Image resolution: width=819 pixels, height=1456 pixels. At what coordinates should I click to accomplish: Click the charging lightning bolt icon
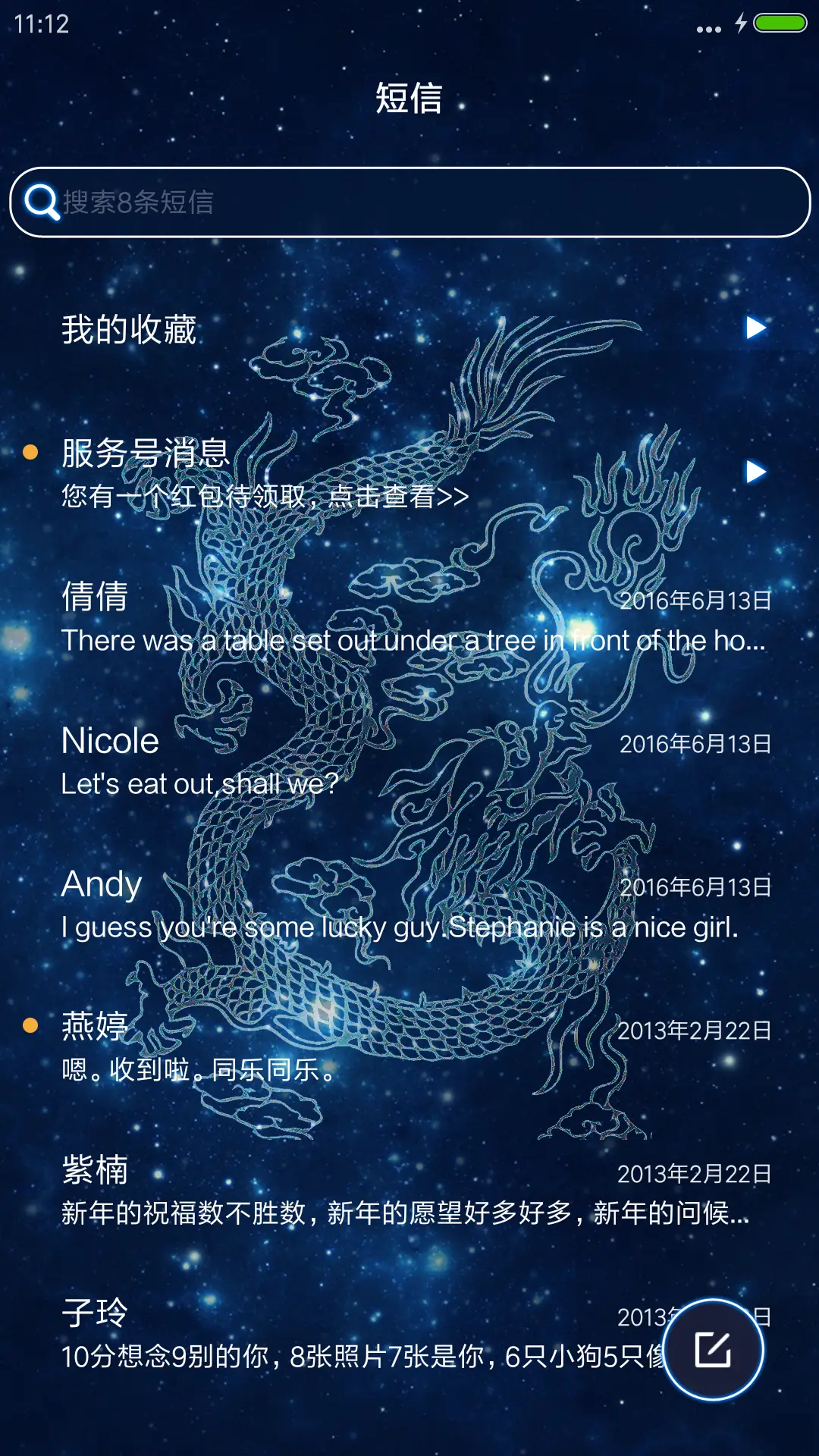[x=740, y=24]
